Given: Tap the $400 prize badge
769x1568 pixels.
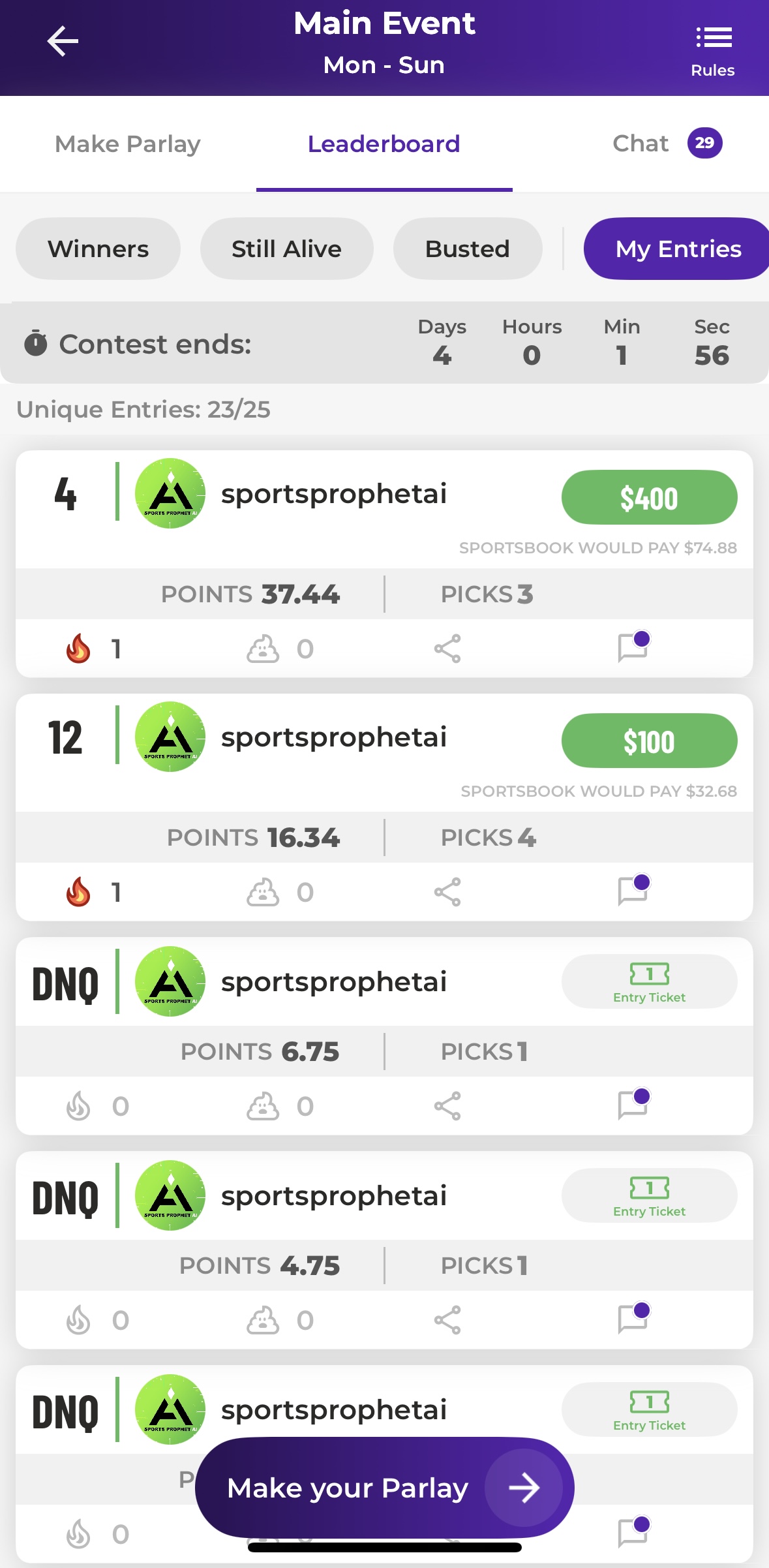Looking at the screenshot, I should pyautogui.click(x=649, y=497).
